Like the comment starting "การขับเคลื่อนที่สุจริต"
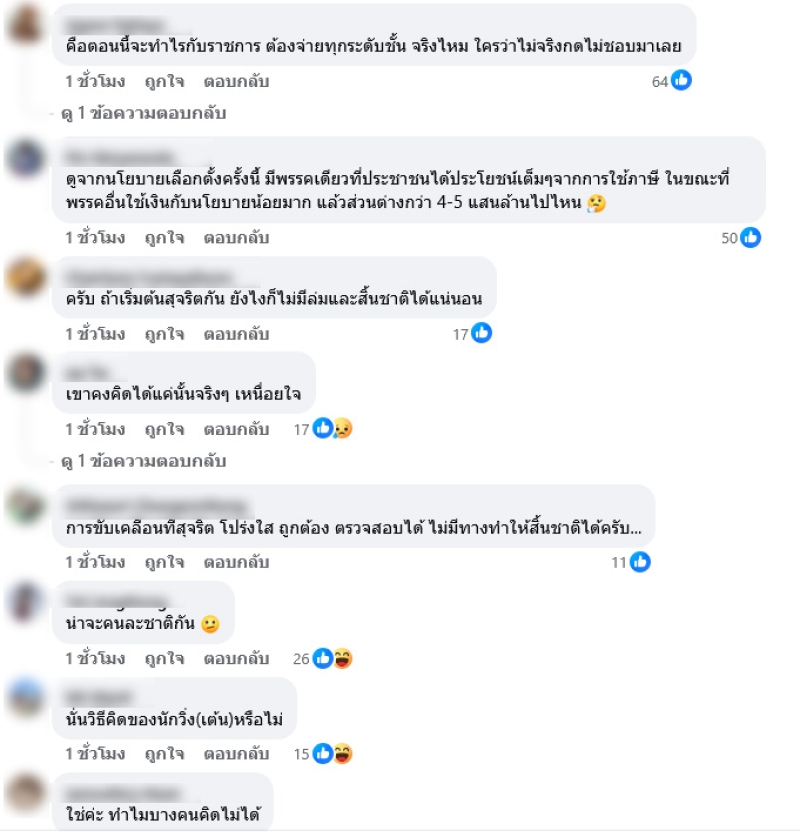Image resolution: width=800 pixels, height=837 pixels. point(164,562)
